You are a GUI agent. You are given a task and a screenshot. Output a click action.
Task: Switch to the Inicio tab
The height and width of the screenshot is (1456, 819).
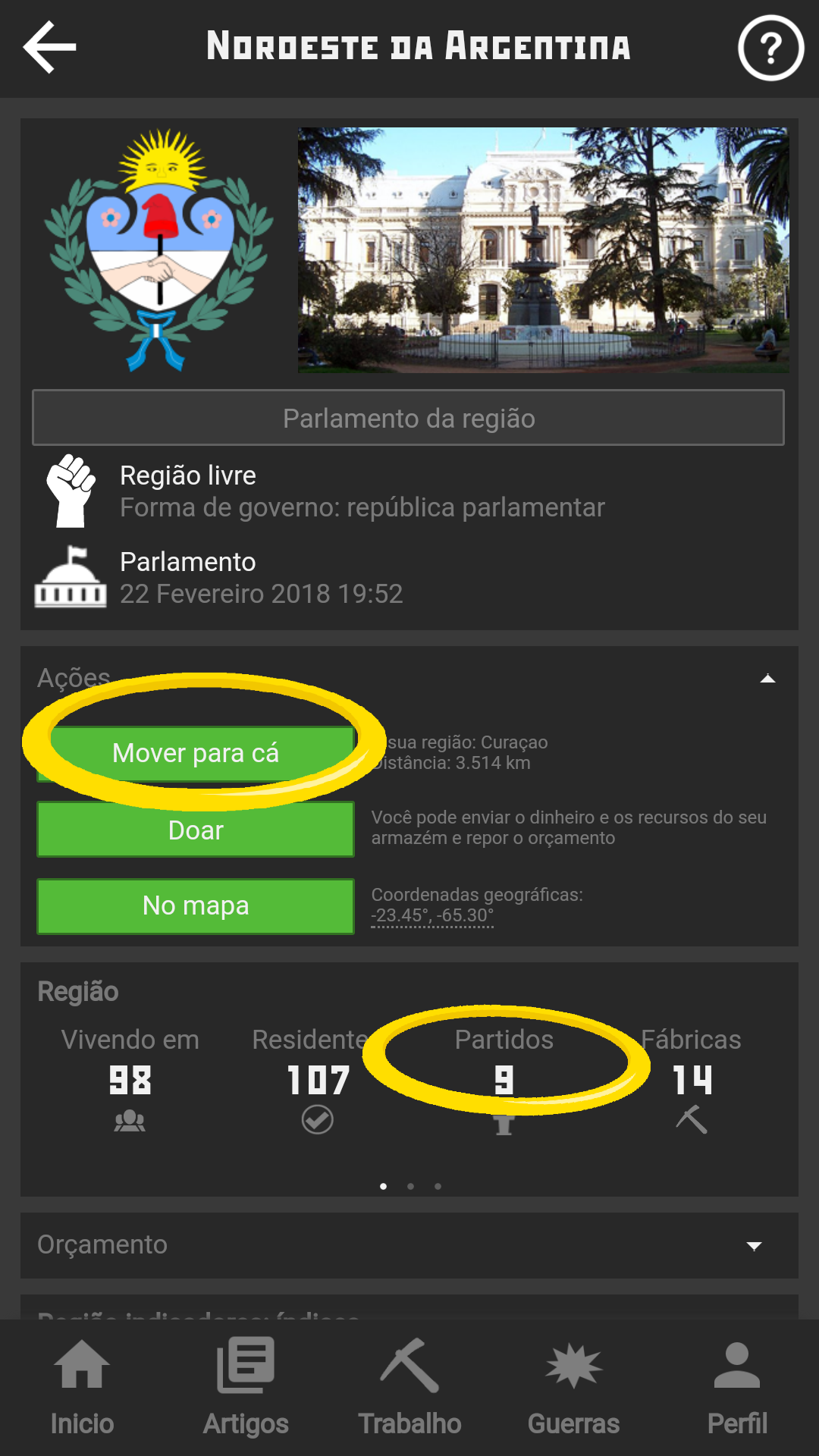(x=82, y=1388)
